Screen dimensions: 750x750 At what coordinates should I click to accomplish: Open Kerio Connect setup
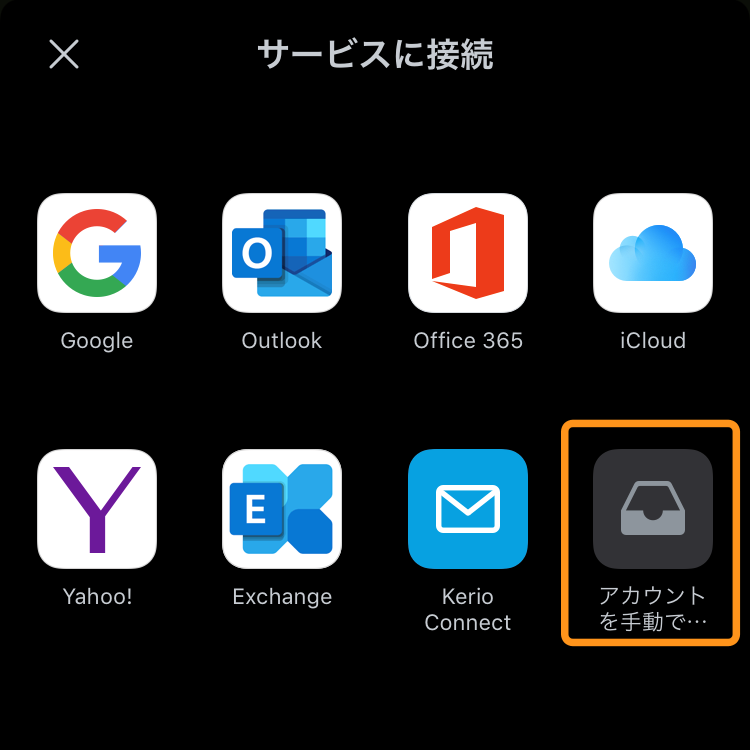tap(468, 509)
